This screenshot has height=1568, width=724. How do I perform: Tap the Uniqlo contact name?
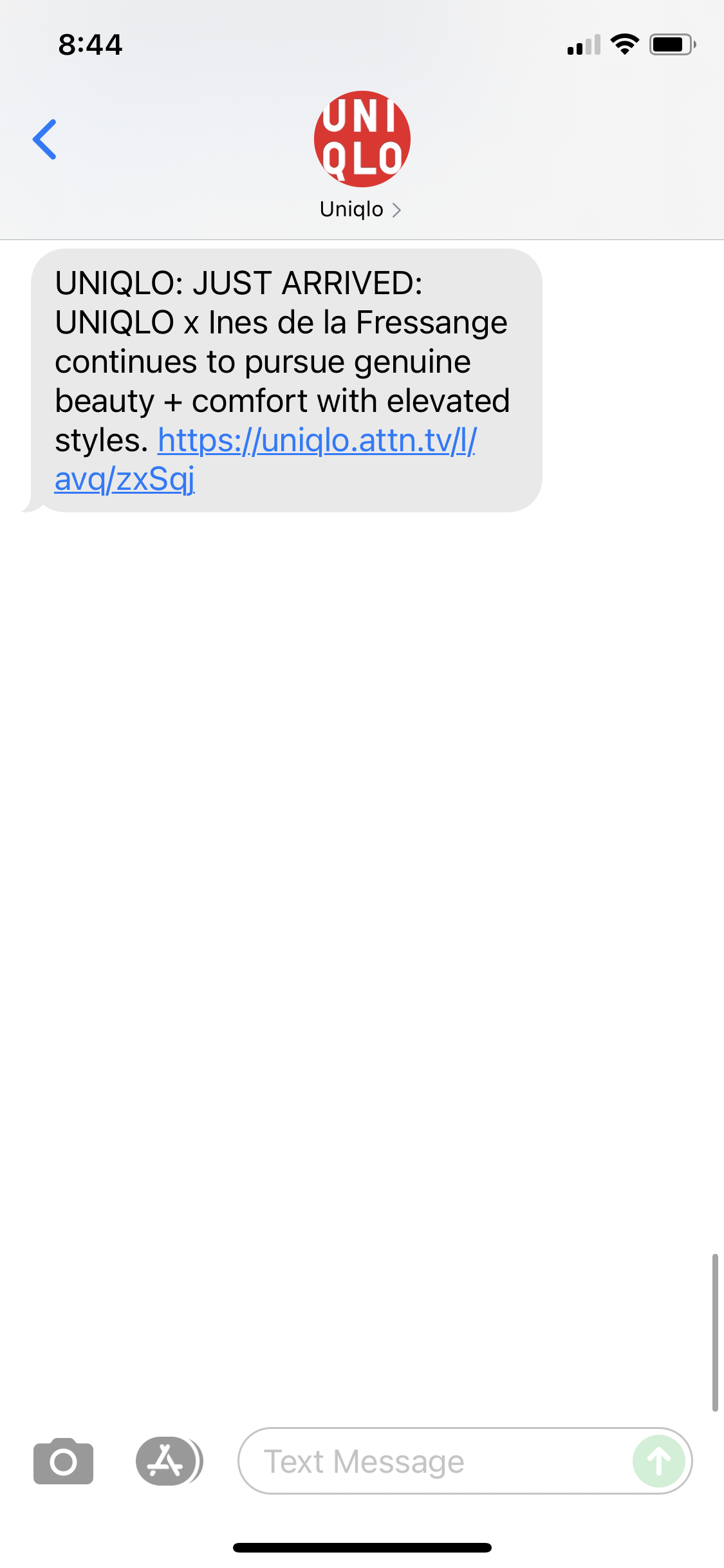click(351, 209)
